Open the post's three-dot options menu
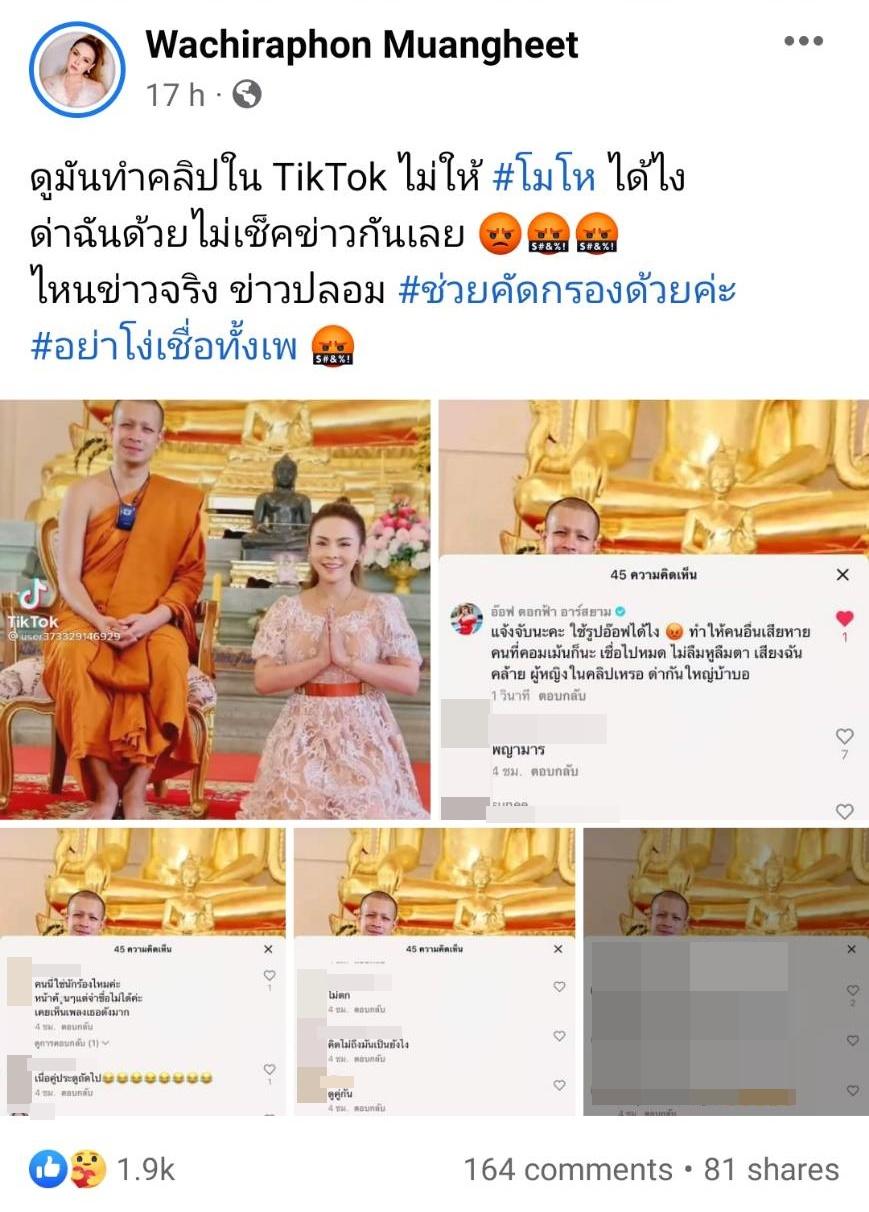Image resolution: width=869 pixels, height=1212 pixels. click(x=802, y=42)
